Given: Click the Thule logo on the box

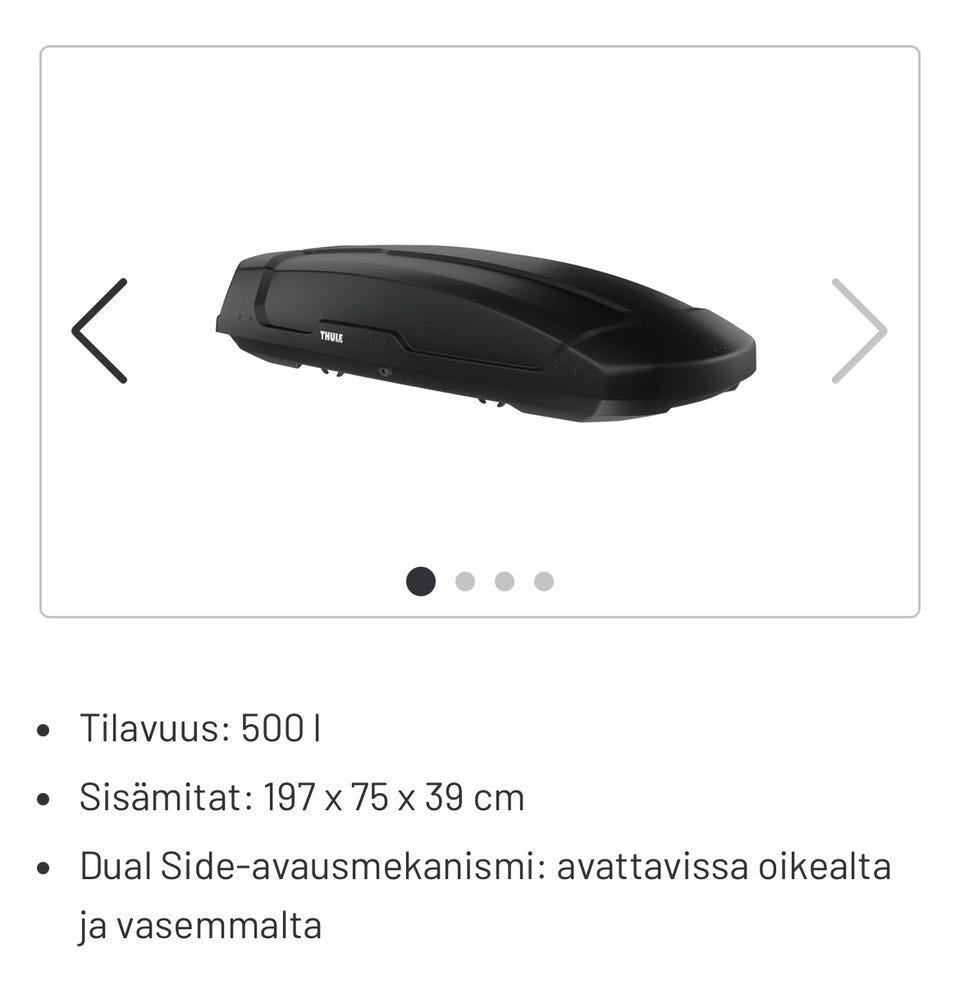Looking at the screenshot, I should tap(329, 338).
